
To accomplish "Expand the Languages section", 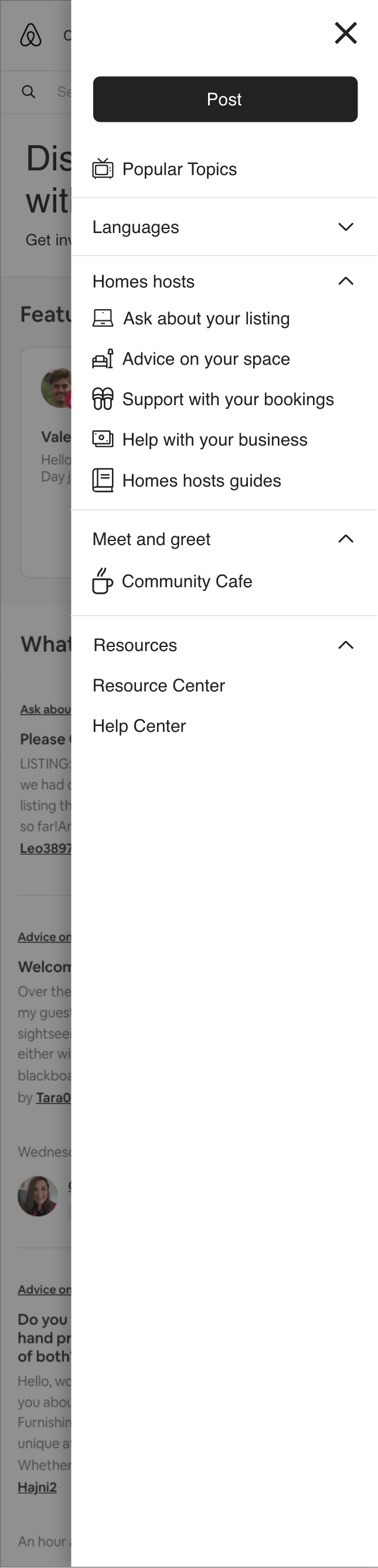I will [x=345, y=227].
